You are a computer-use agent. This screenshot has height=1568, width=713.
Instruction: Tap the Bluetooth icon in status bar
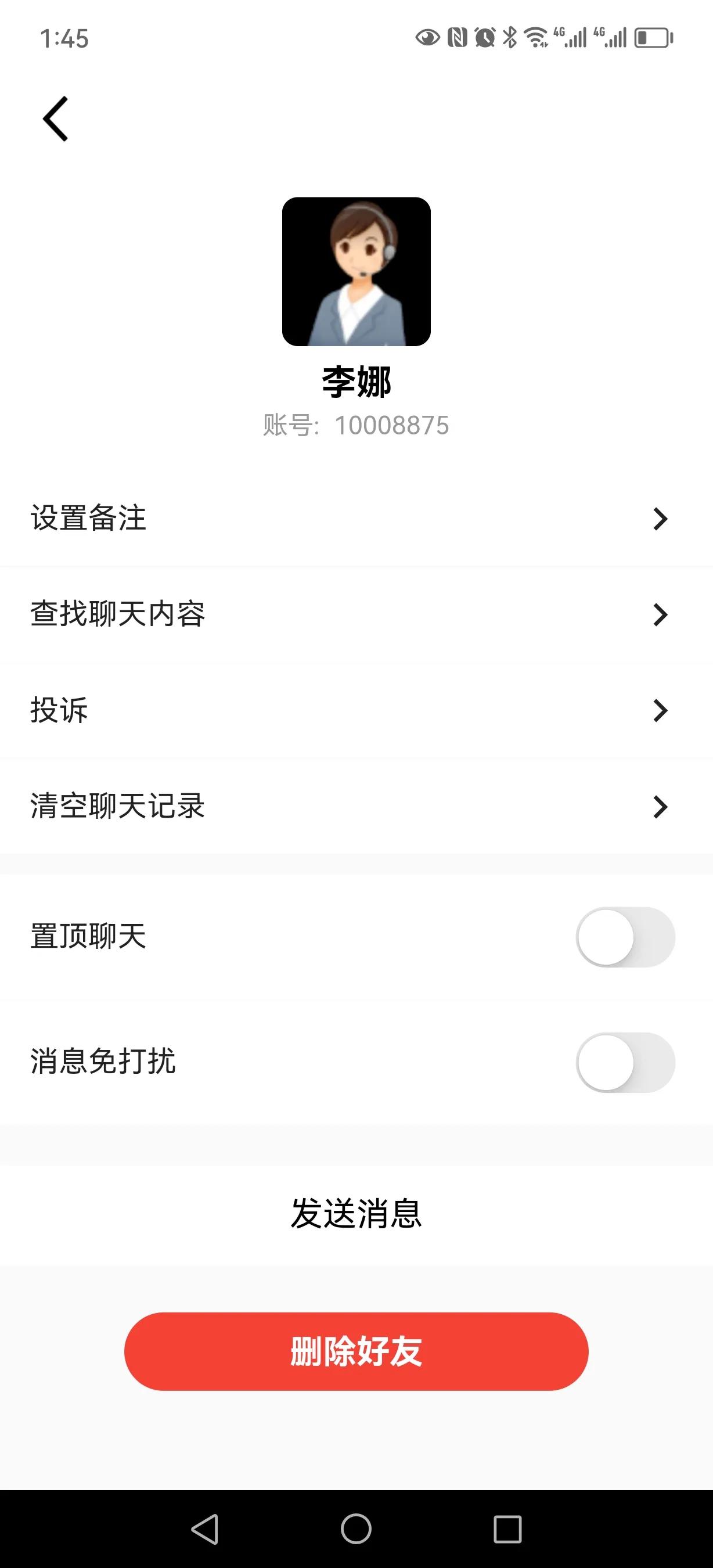512,38
